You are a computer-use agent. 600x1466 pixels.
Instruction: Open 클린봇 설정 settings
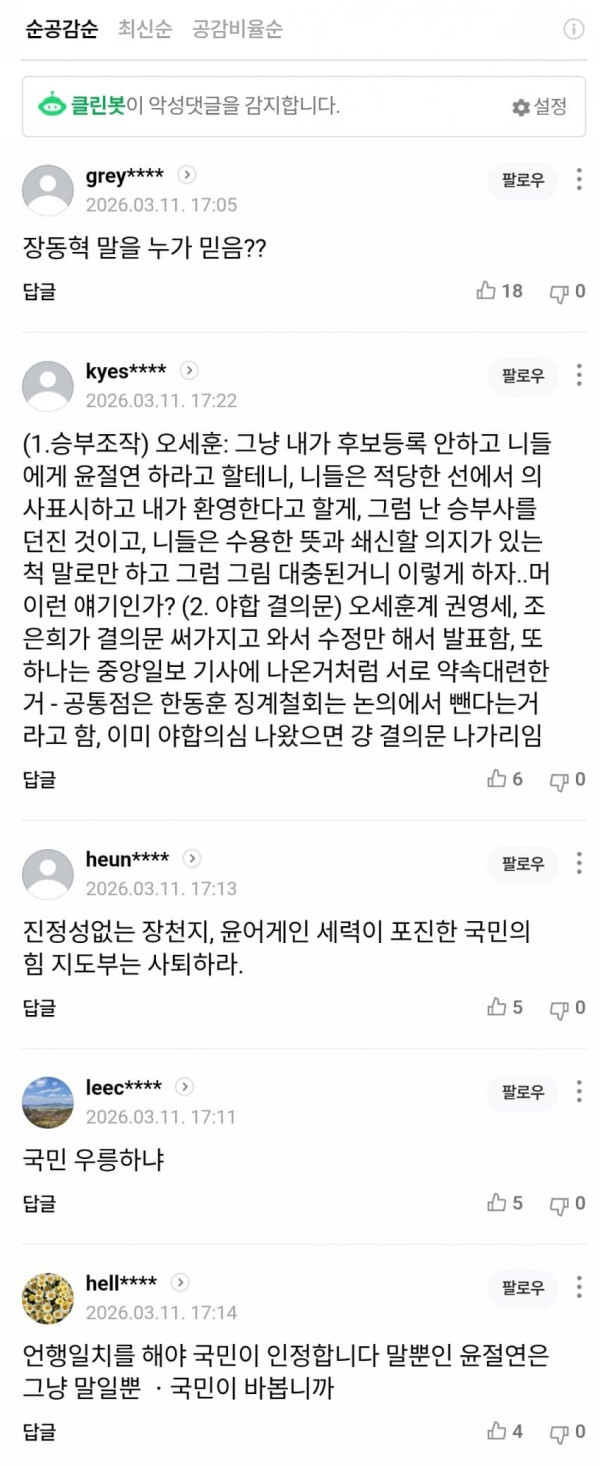540,107
